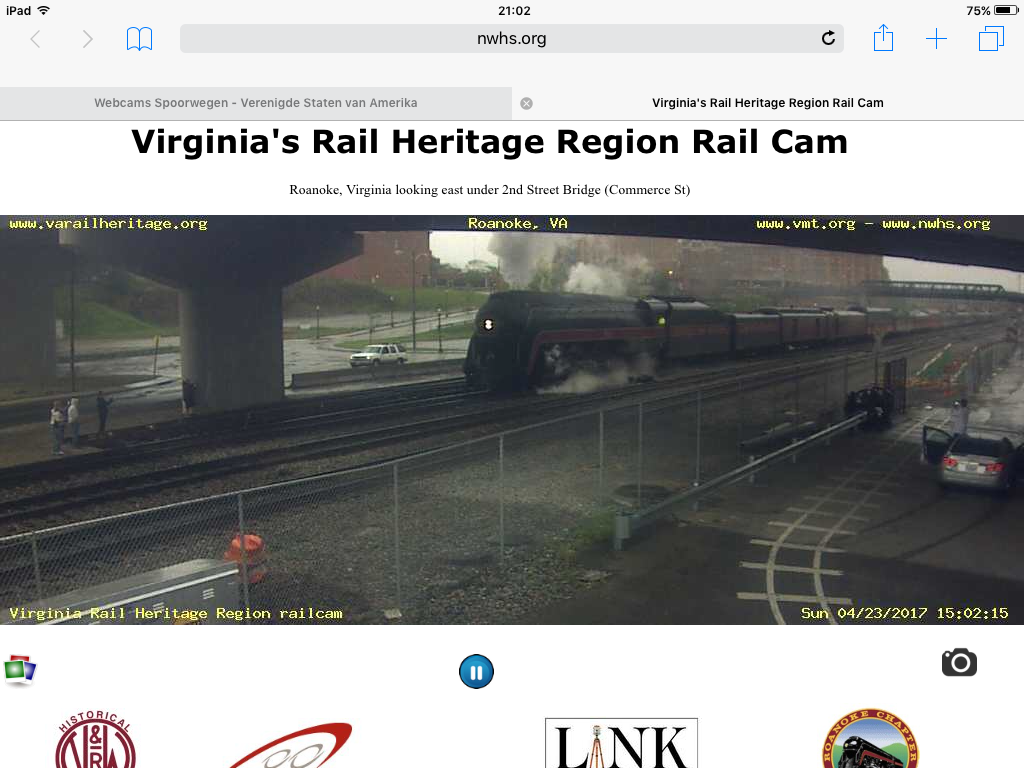Image resolution: width=1024 pixels, height=768 pixels.
Task: Open a new Safari tab
Action: [x=936, y=39]
